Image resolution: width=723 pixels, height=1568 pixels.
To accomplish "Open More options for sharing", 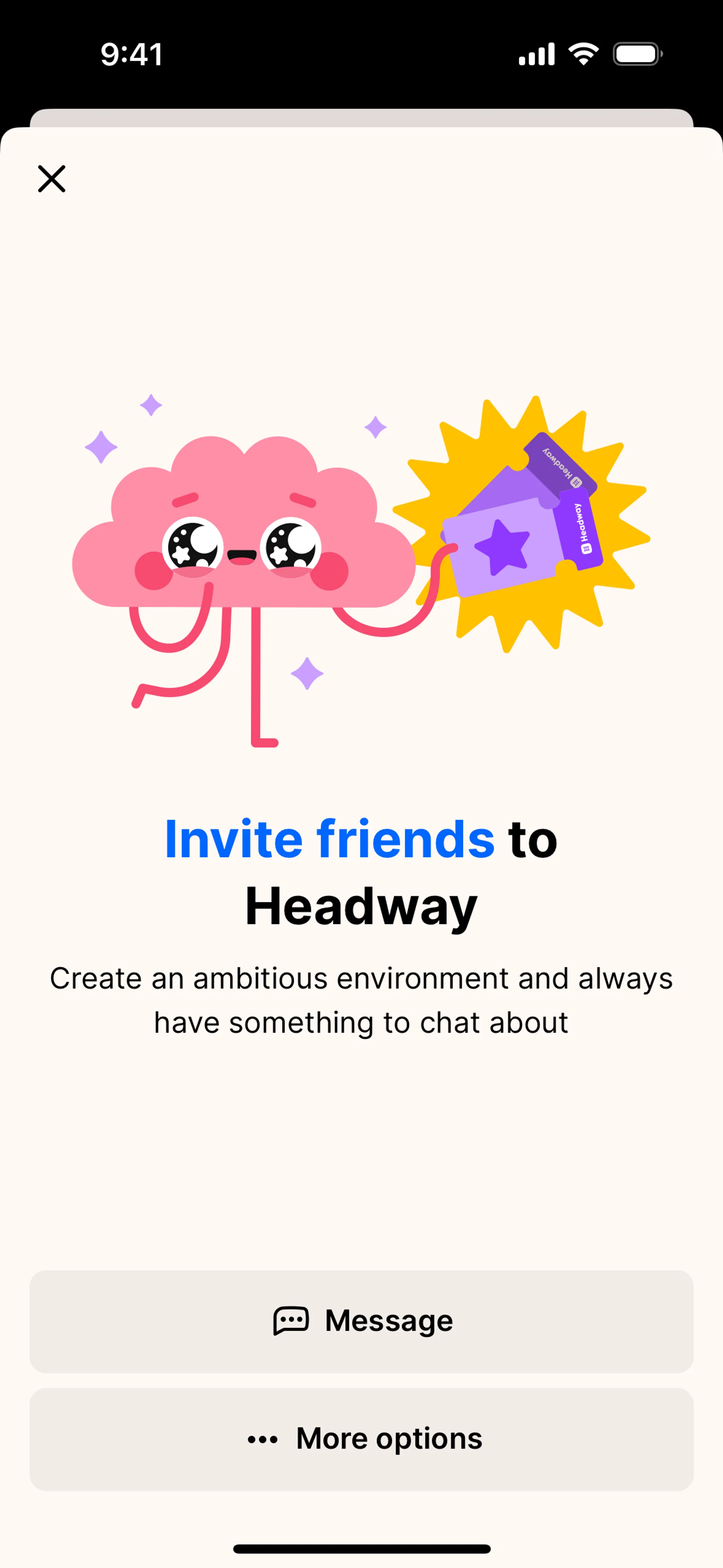I will [x=361, y=1439].
